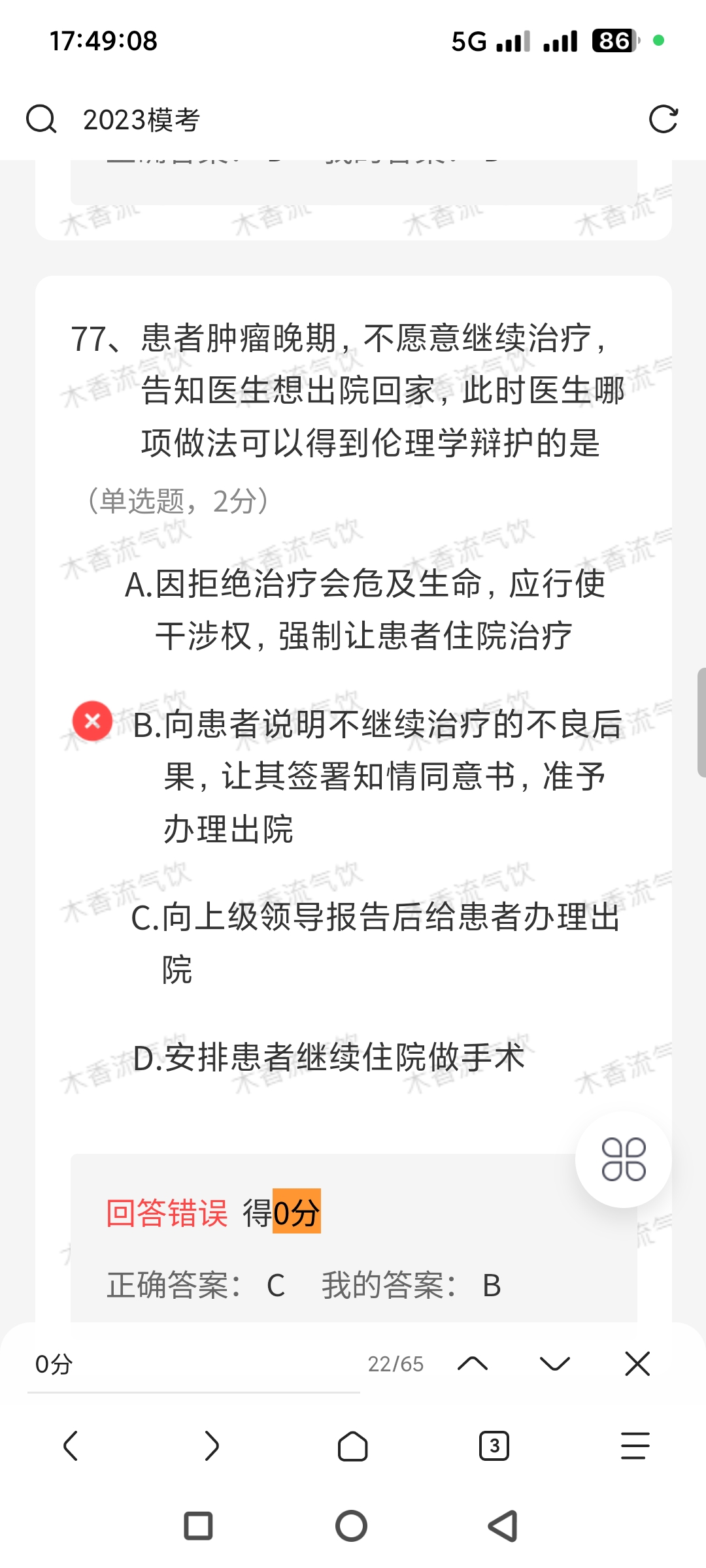This screenshot has width=706, height=1568.
Task: Open the browser hamburger menu
Action: (x=635, y=1446)
